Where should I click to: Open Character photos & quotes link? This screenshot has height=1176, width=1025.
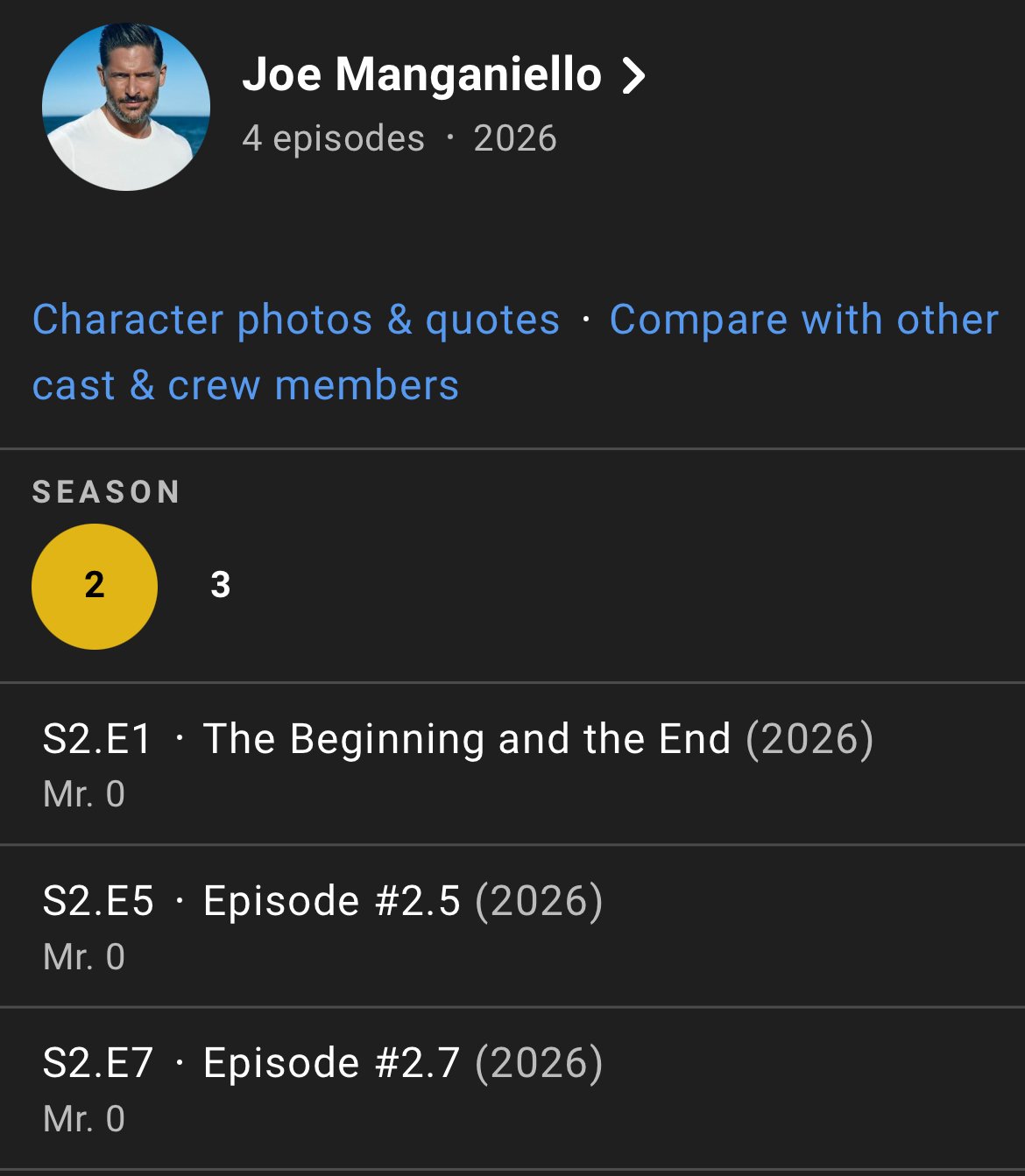[x=296, y=320]
